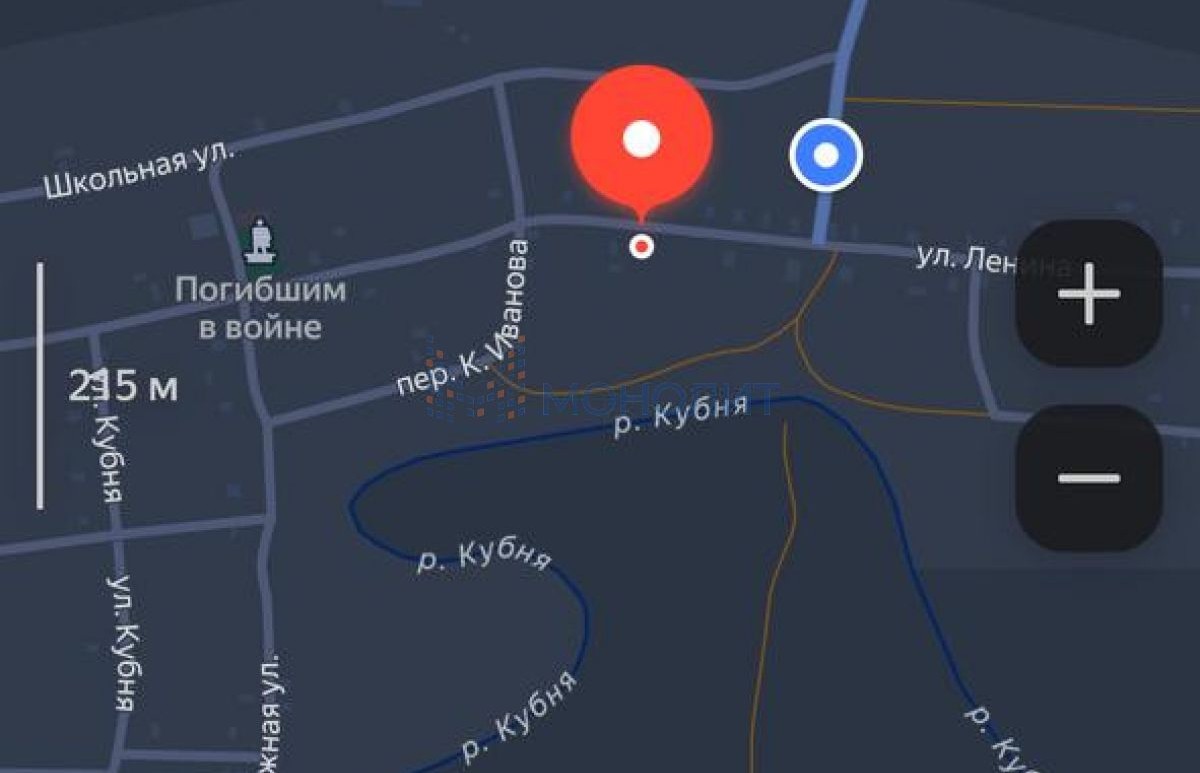
Task: Select the red location pin marker
Action: (x=641, y=138)
